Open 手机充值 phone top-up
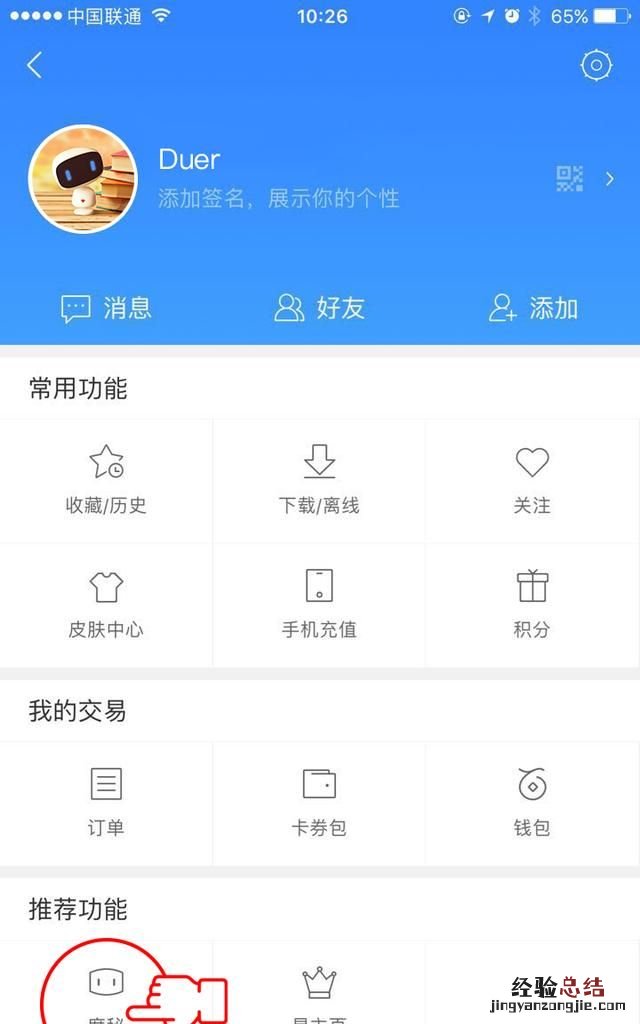This screenshot has height=1024, width=640. (319, 605)
